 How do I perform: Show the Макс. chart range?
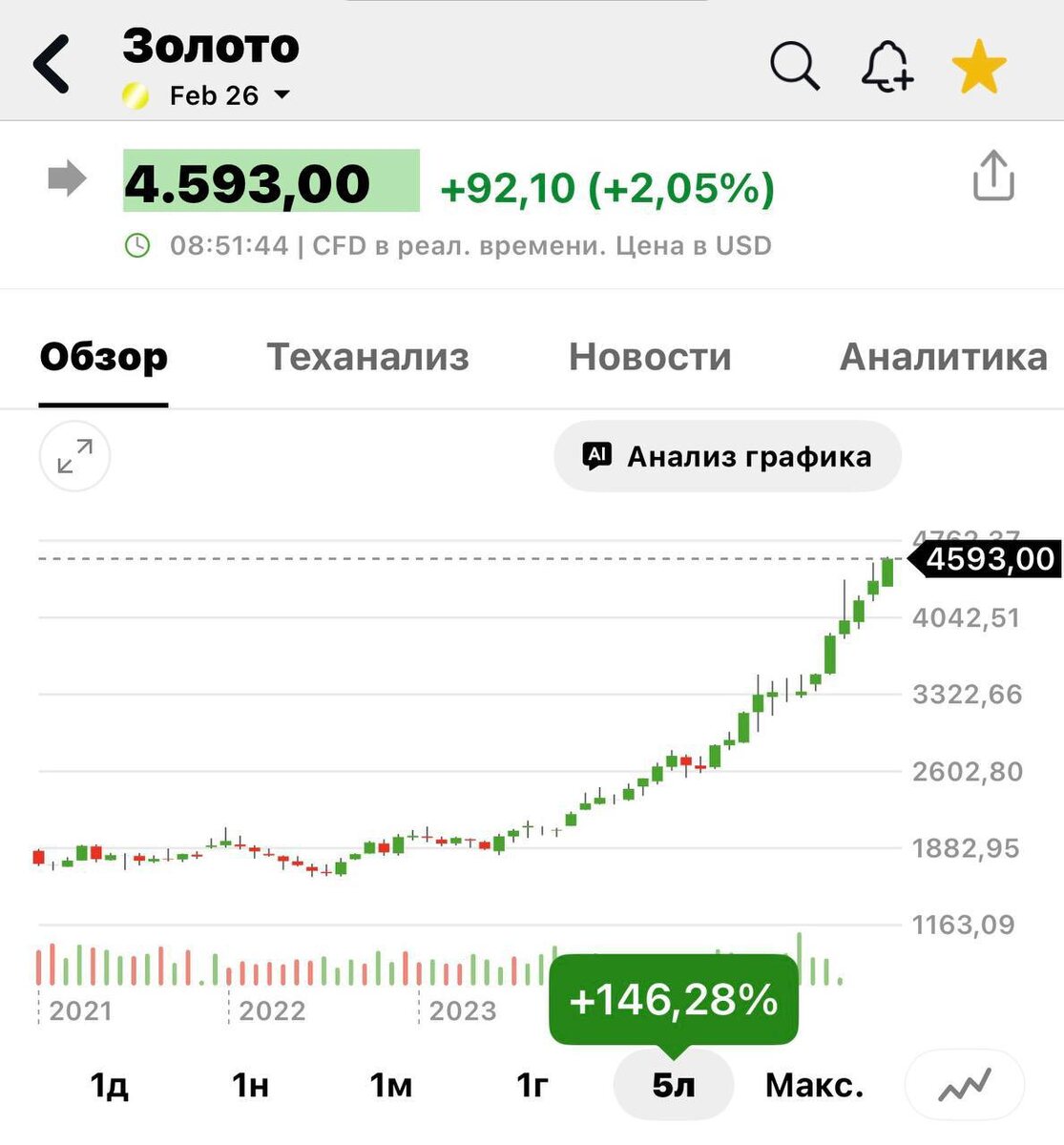(814, 1085)
